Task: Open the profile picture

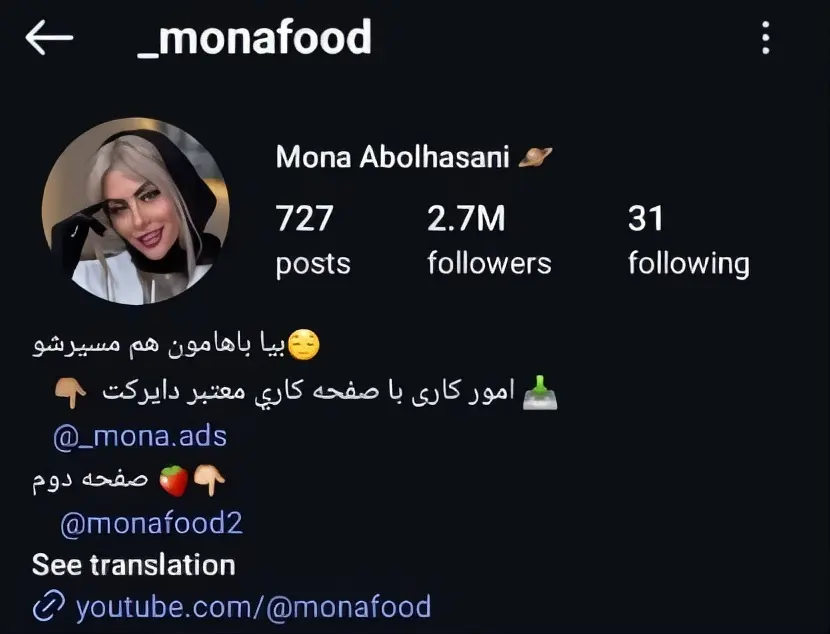Action: point(136,211)
